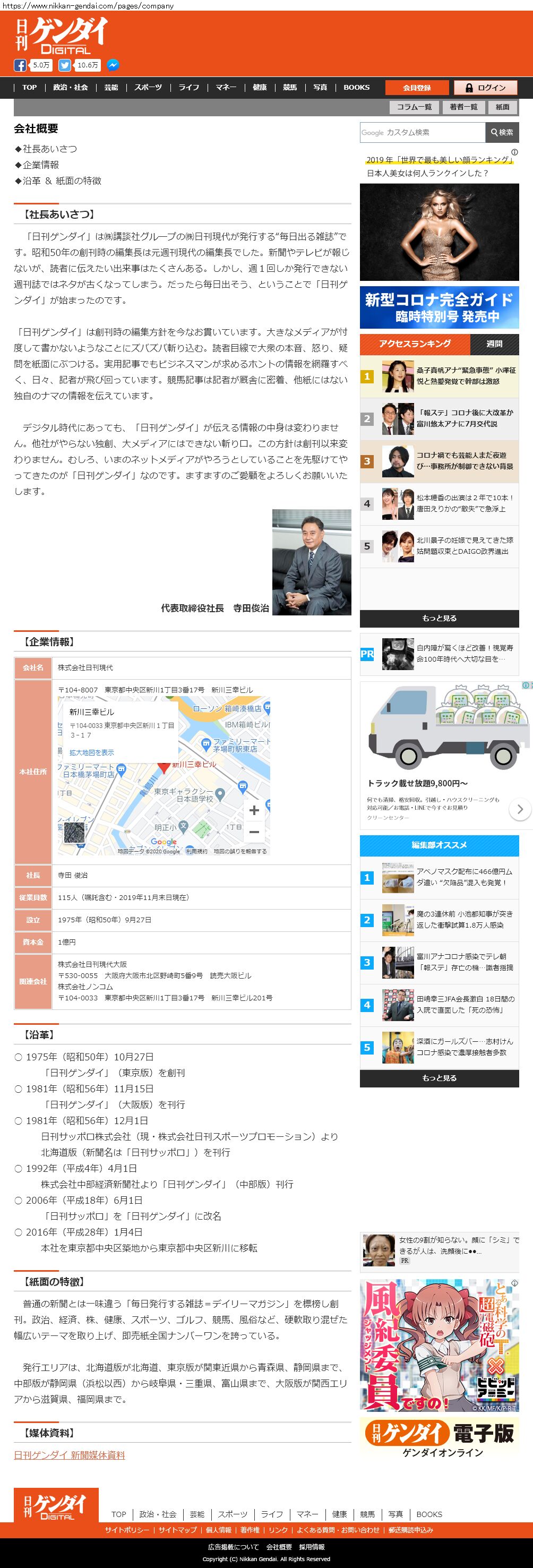The image size is (533, 1568).
Task: Tap もっと見る under アクセスランキング
Action: tap(439, 619)
